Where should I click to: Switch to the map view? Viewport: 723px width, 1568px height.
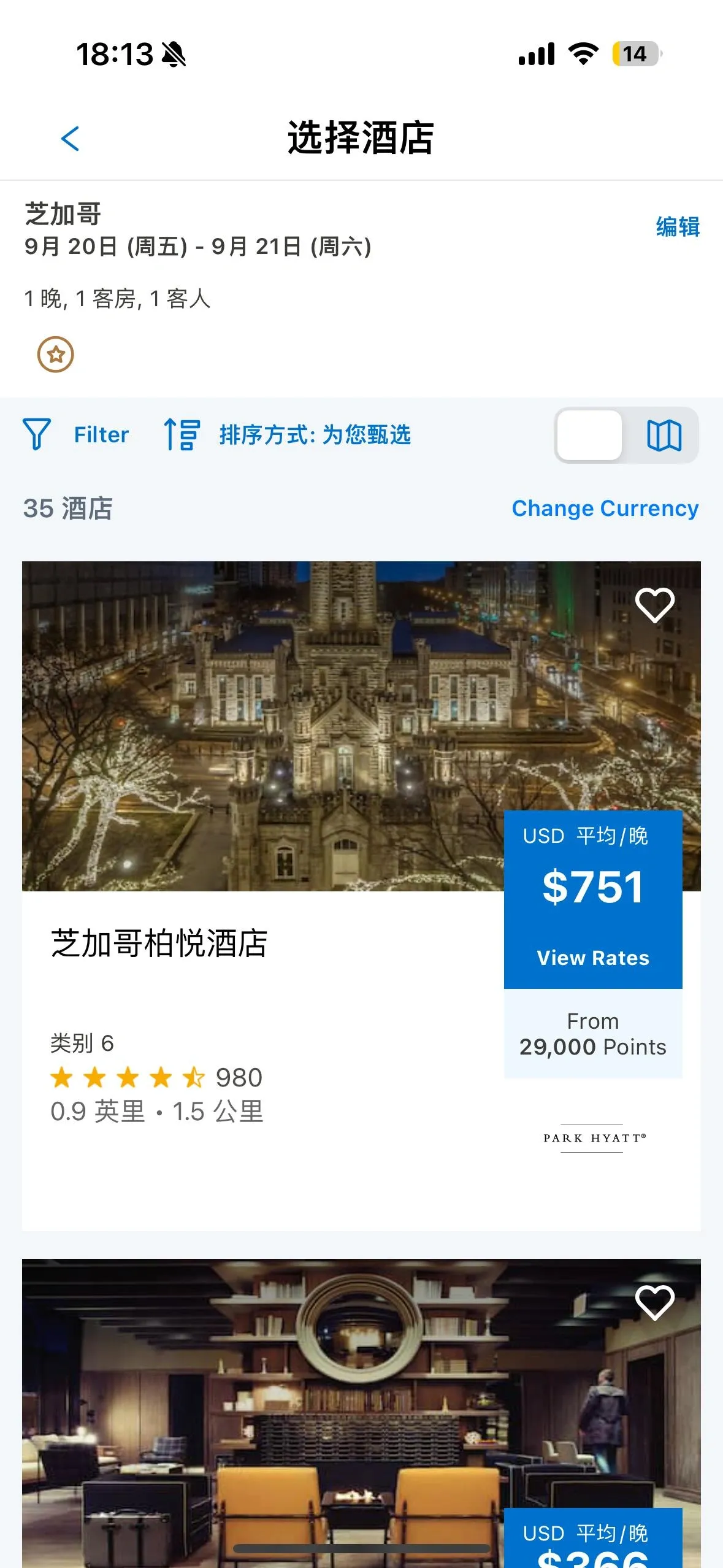(x=664, y=436)
